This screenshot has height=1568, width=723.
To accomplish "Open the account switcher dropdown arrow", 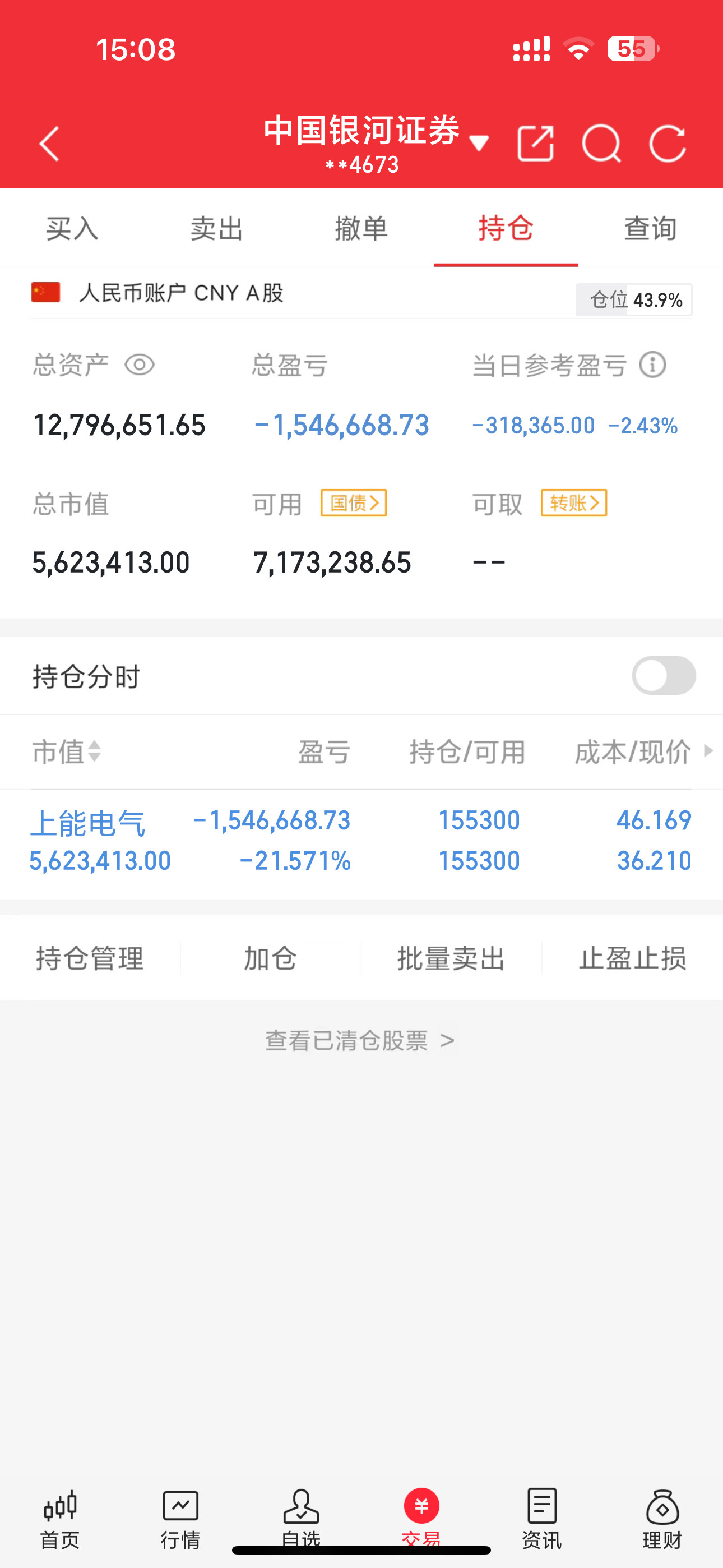I will tap(479, 142).
